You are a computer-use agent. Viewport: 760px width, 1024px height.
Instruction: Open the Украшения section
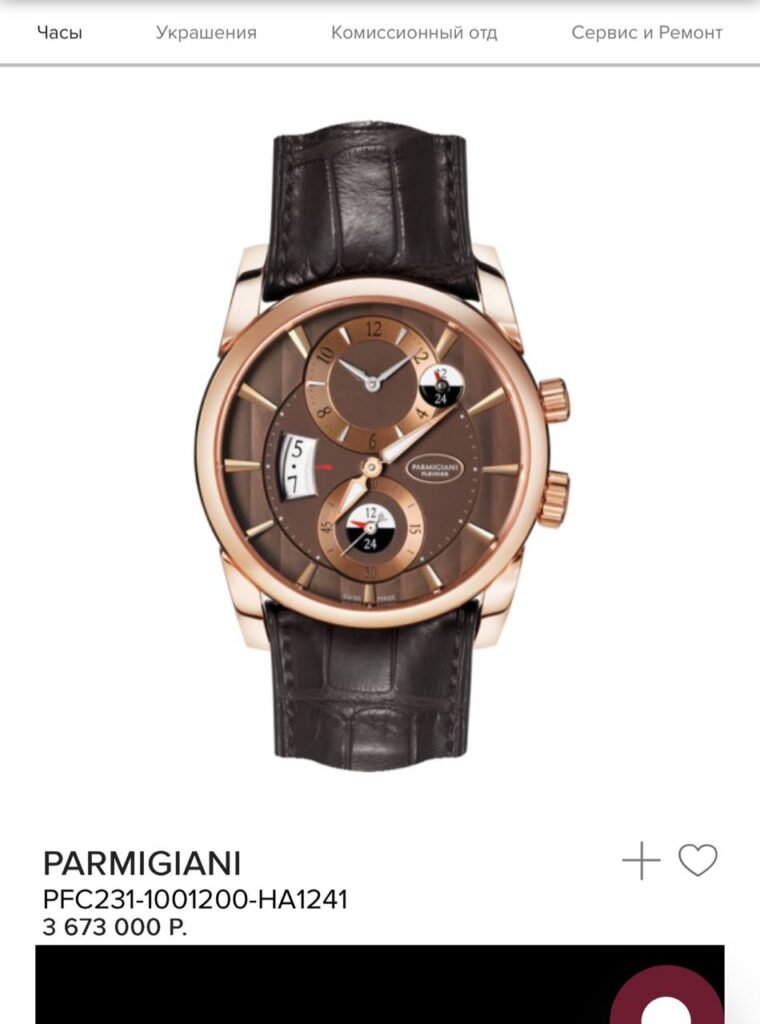(x=206, y=33)
